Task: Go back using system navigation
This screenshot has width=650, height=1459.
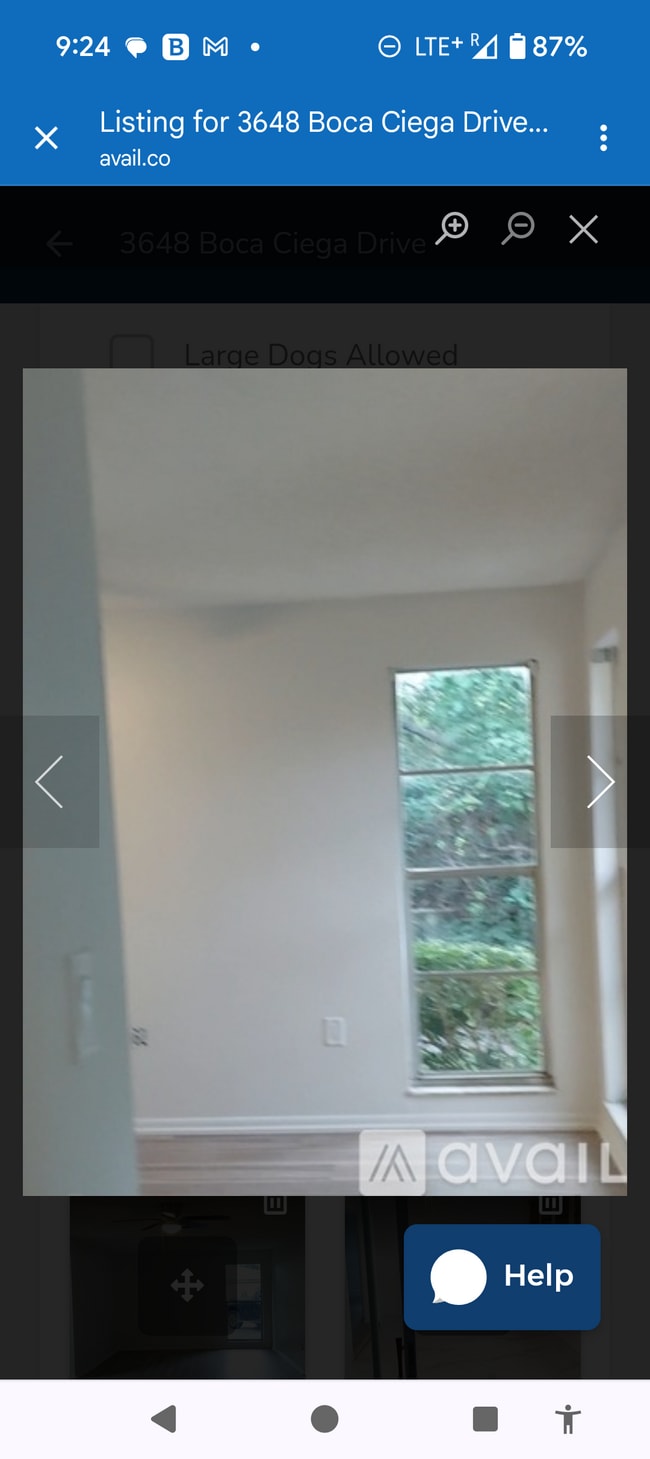Action: coord(164,1418)
